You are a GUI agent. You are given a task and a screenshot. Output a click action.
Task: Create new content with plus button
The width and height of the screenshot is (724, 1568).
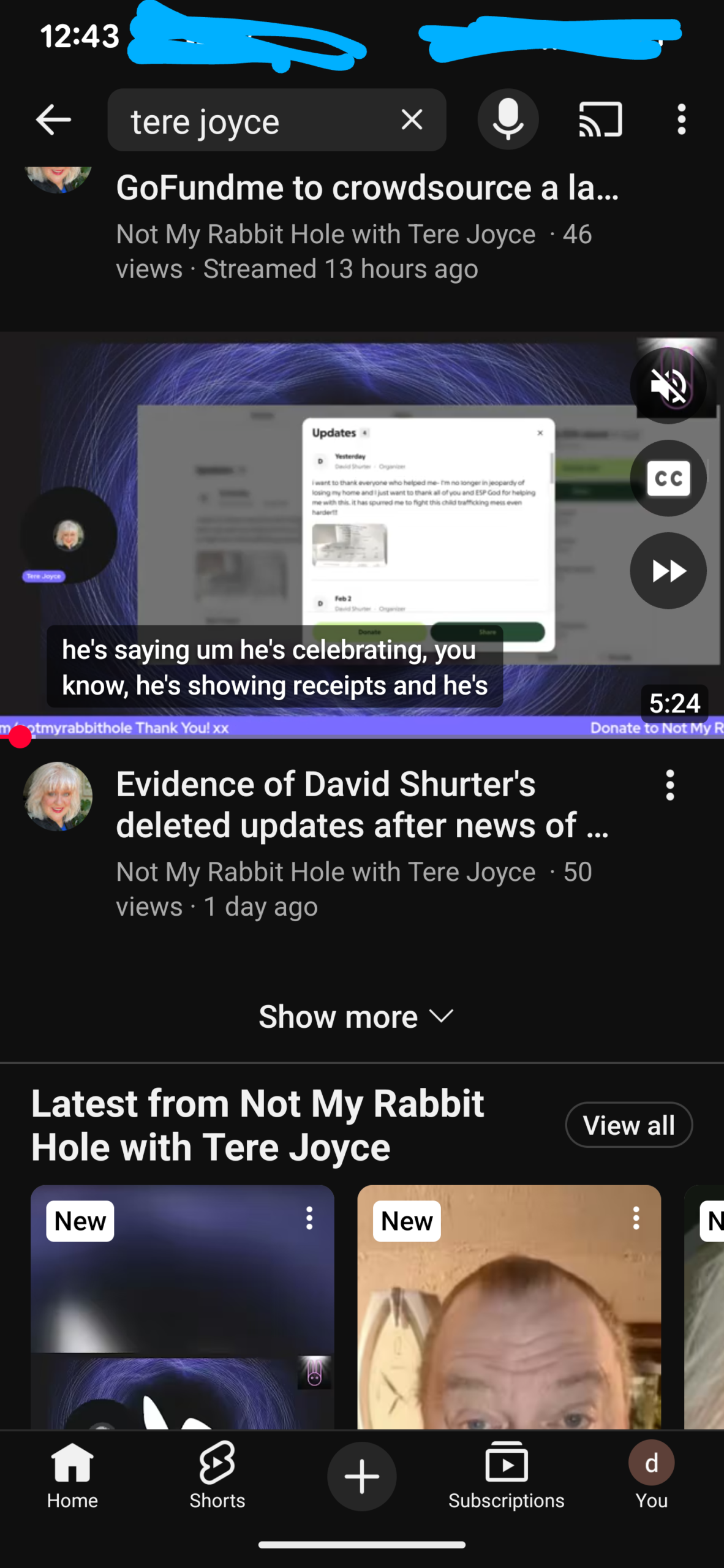pyautogui.click(x=361, y=1476)
